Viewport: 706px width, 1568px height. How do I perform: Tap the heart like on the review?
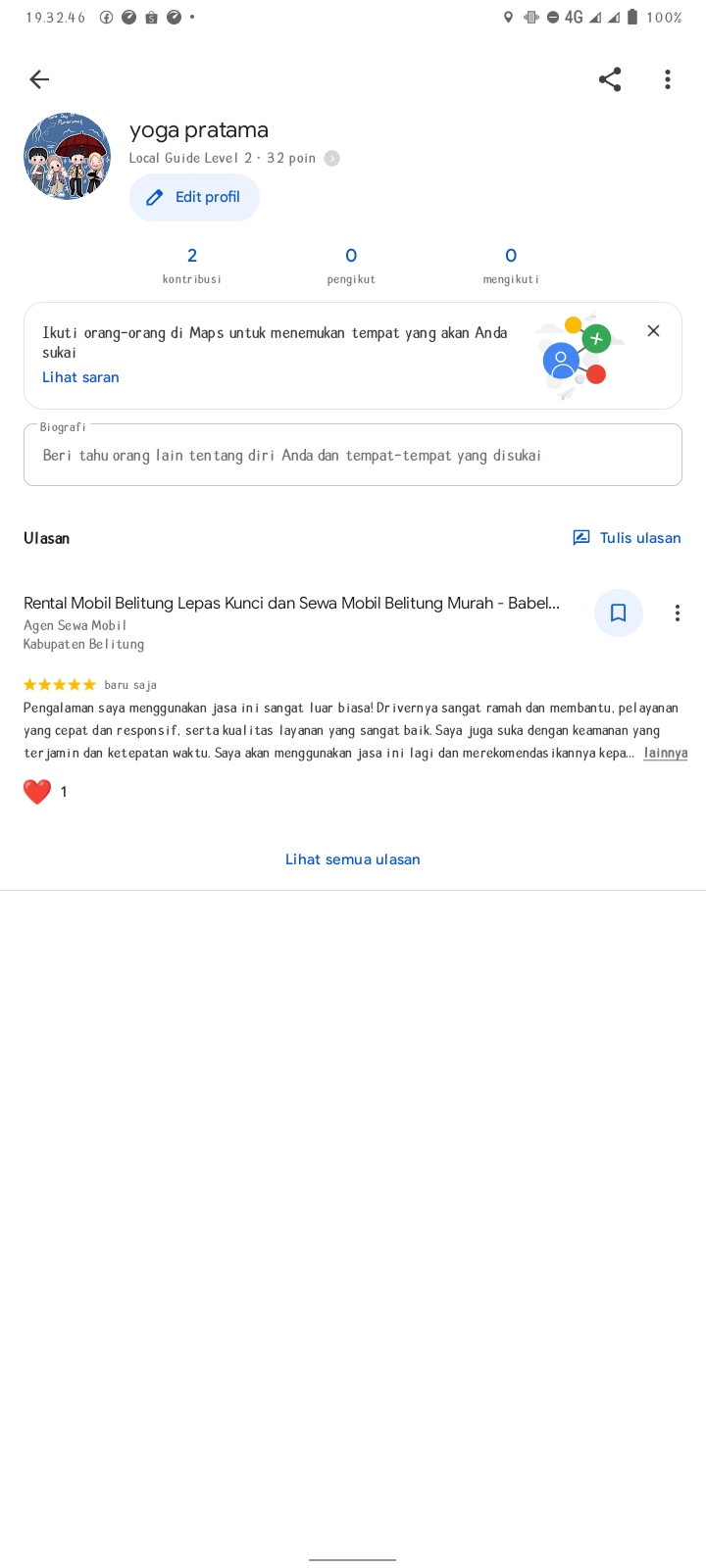(37, 792)
